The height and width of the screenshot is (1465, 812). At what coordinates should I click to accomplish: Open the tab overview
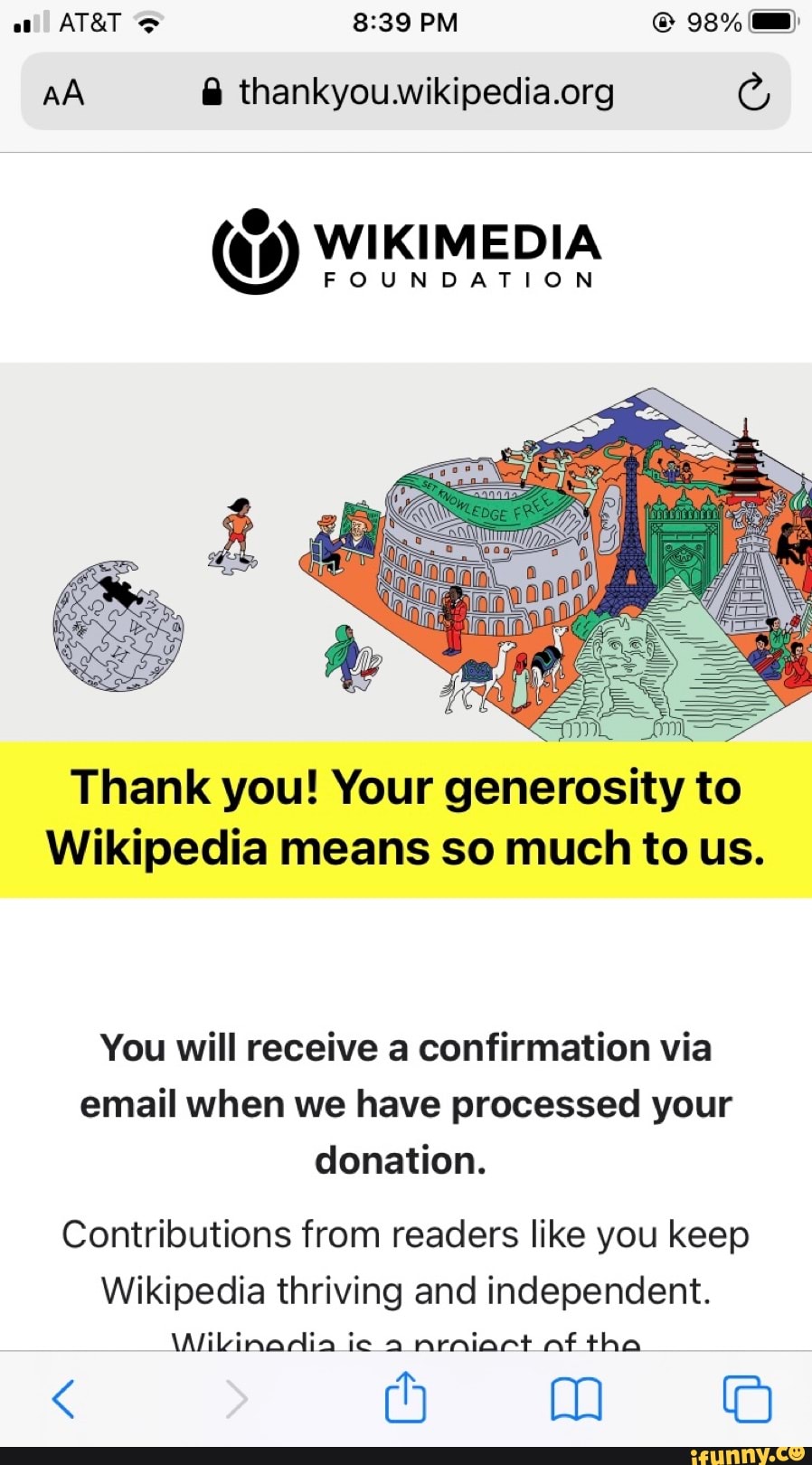coord(748,1398)
